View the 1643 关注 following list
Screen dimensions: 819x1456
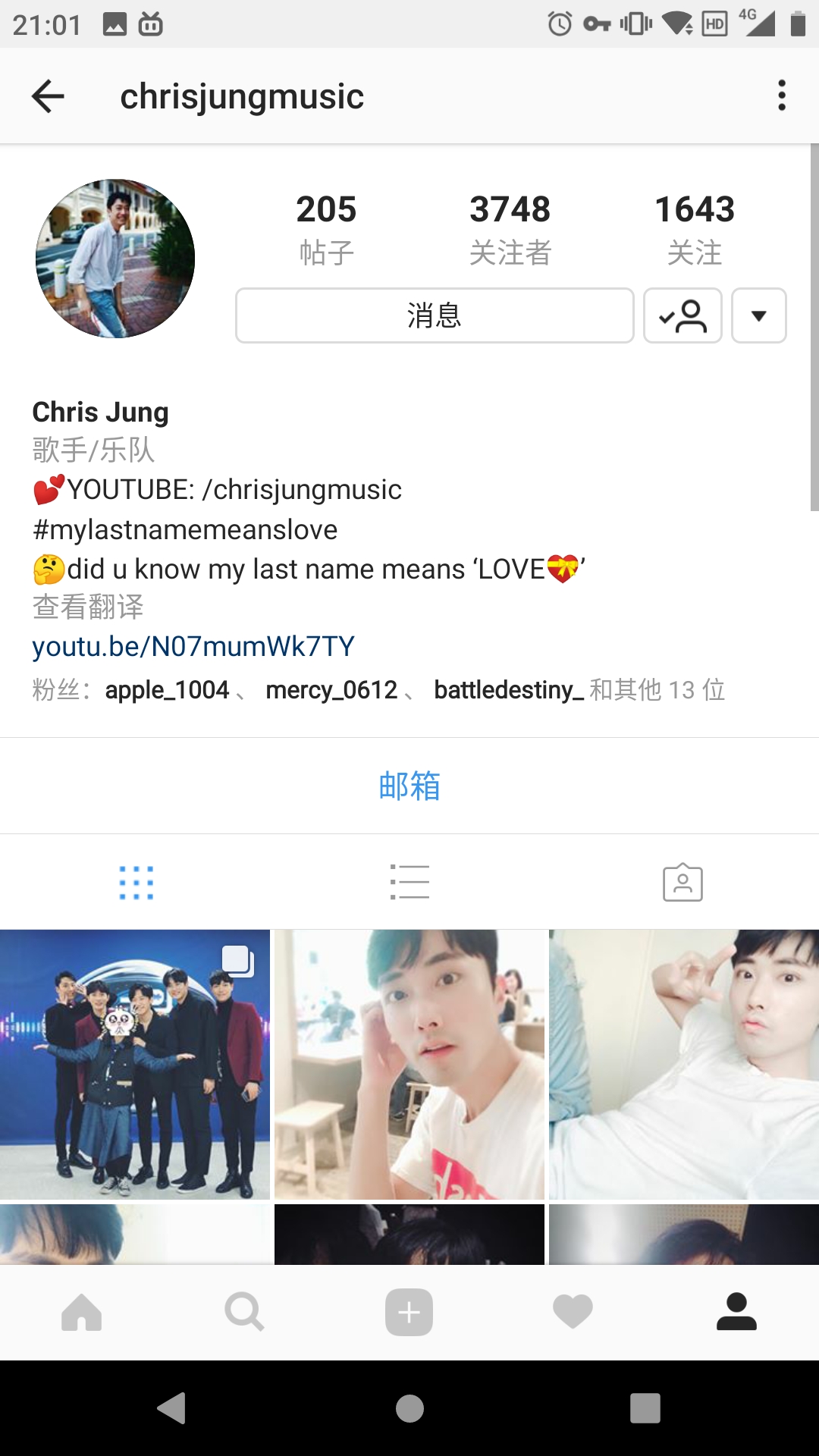(695, 228)
